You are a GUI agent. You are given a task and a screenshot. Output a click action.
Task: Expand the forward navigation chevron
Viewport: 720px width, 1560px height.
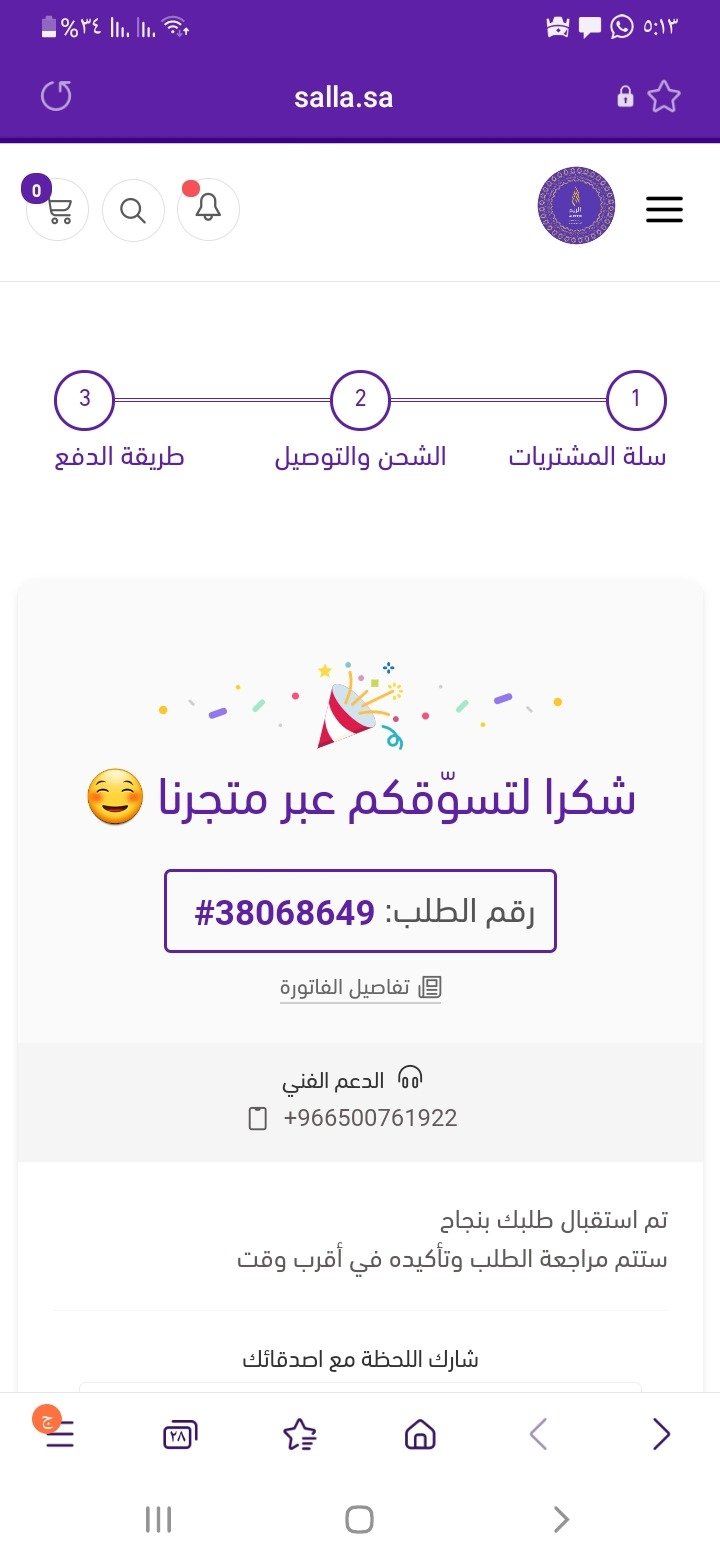click(661, 1434)
